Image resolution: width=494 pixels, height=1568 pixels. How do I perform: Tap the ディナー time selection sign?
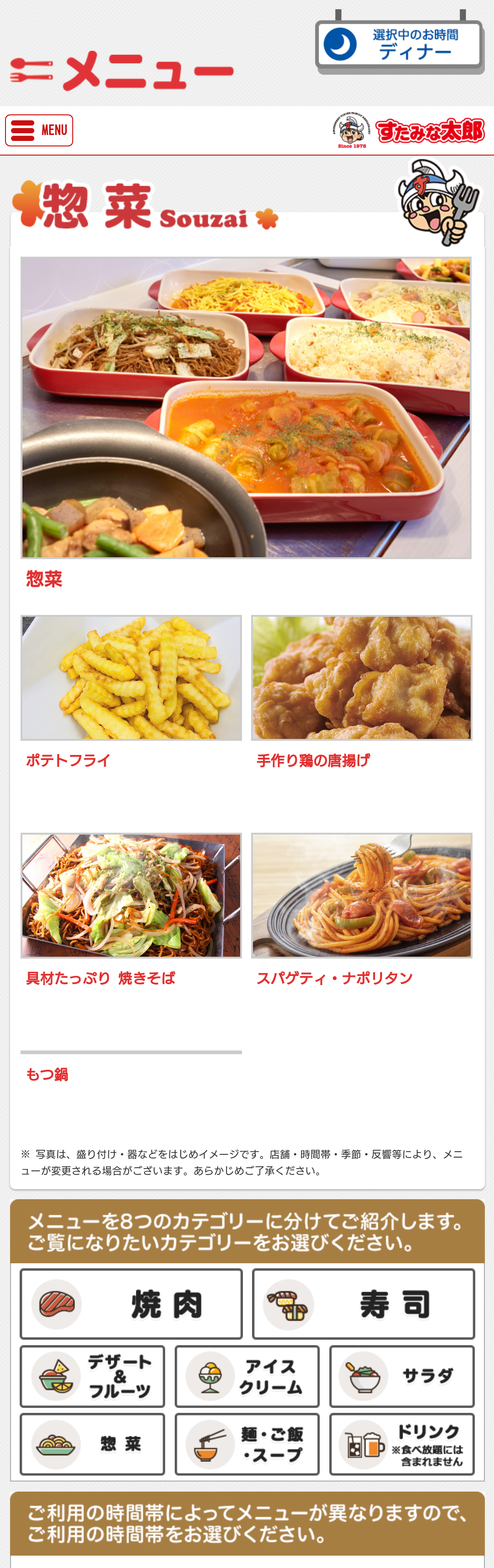click(399, 44)
